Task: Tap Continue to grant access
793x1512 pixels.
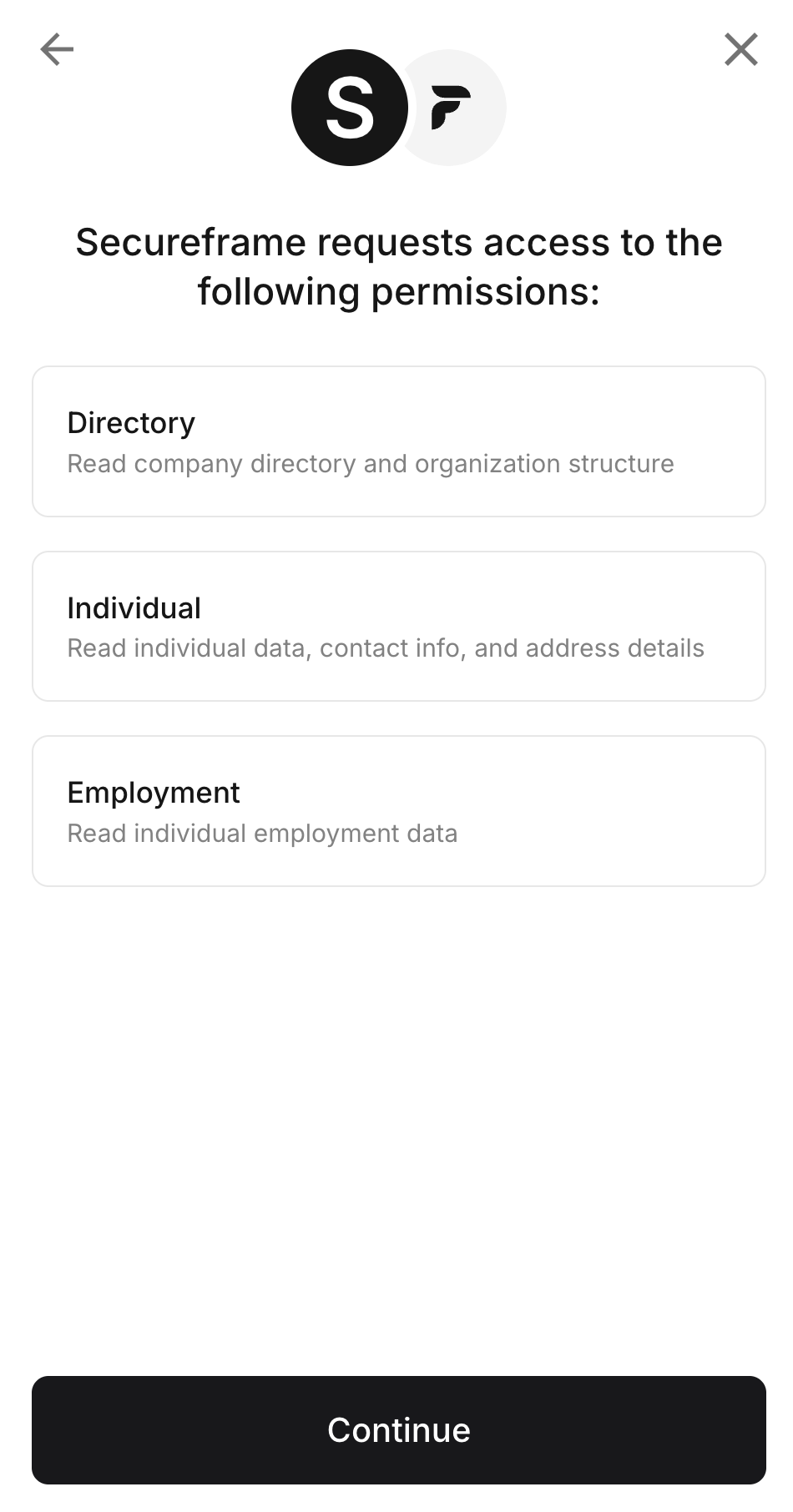Action: pos(399,1429)
